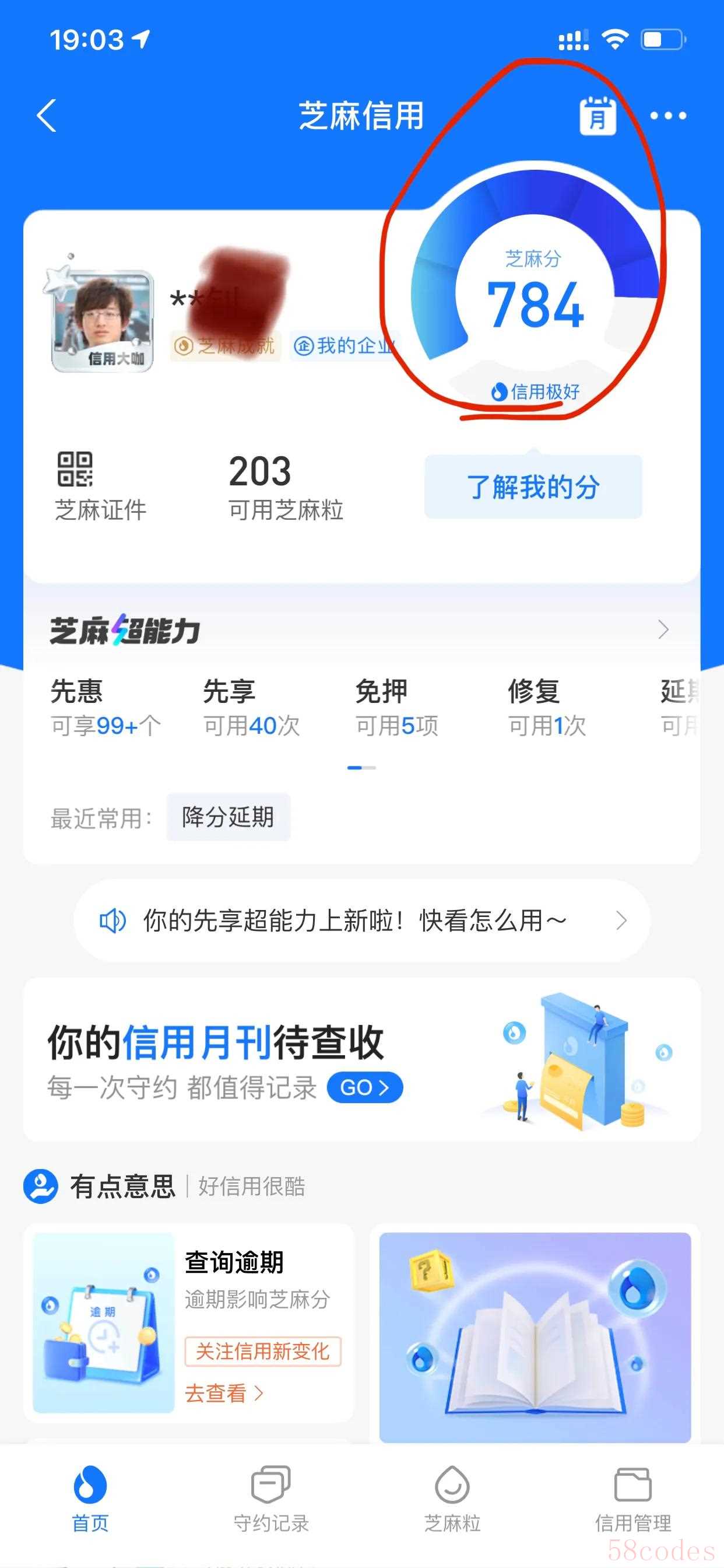Tap the 了解我的分 button
This screenshot has width=724, height=1568.
533,487
